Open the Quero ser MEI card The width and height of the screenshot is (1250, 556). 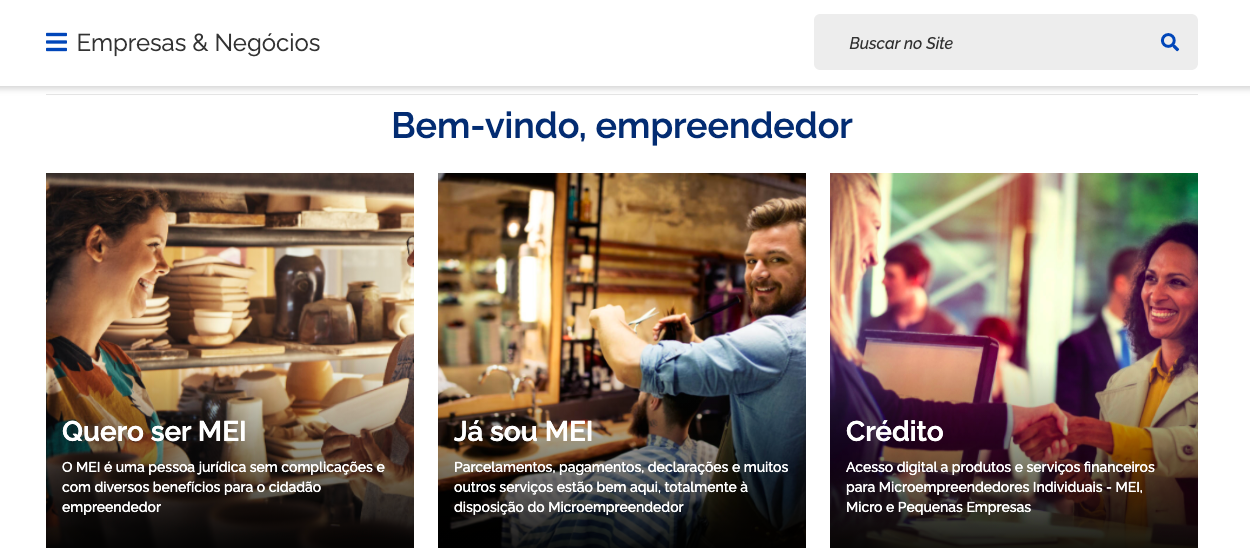tap(229, 360)
